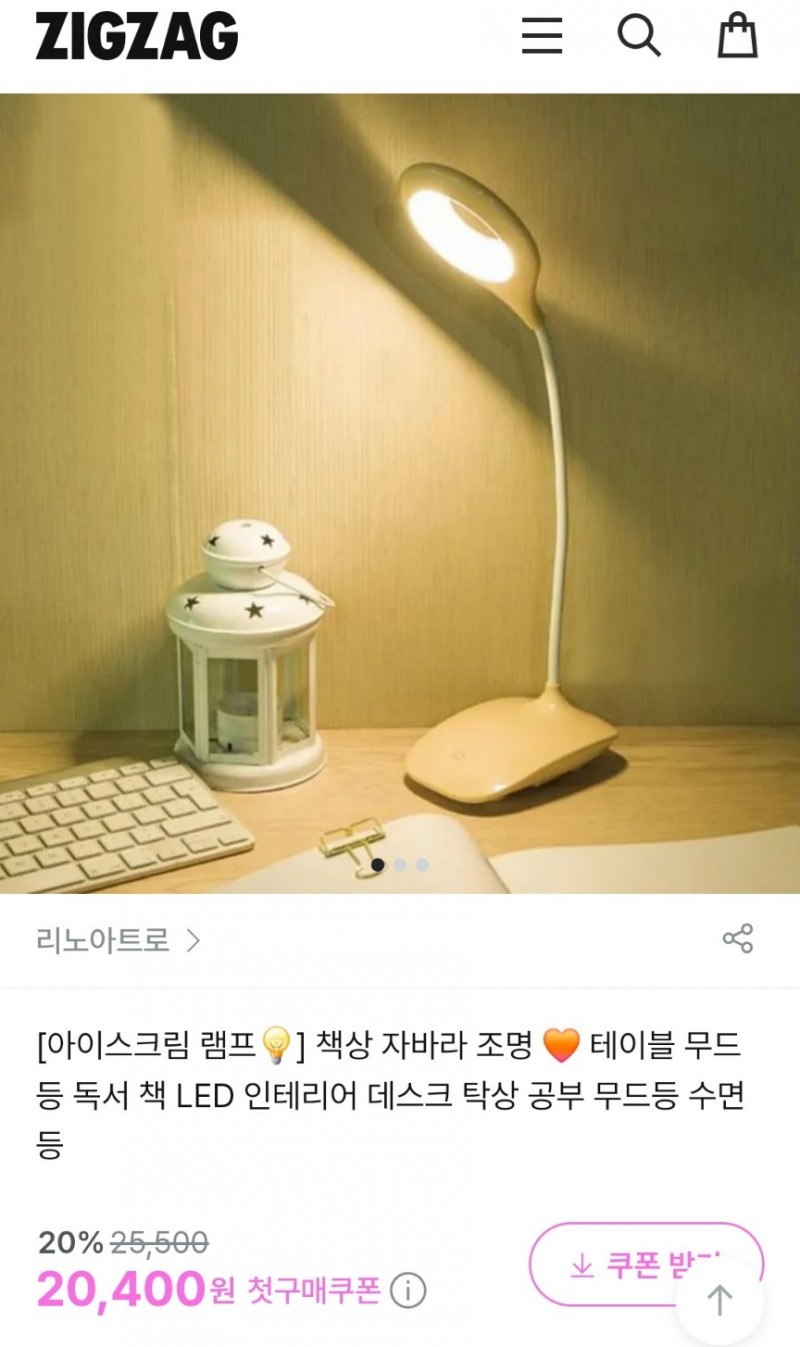Jump back to top with arrow button
The image size is (800, 1347).
pyautogui.click(x=720, y=1300)
